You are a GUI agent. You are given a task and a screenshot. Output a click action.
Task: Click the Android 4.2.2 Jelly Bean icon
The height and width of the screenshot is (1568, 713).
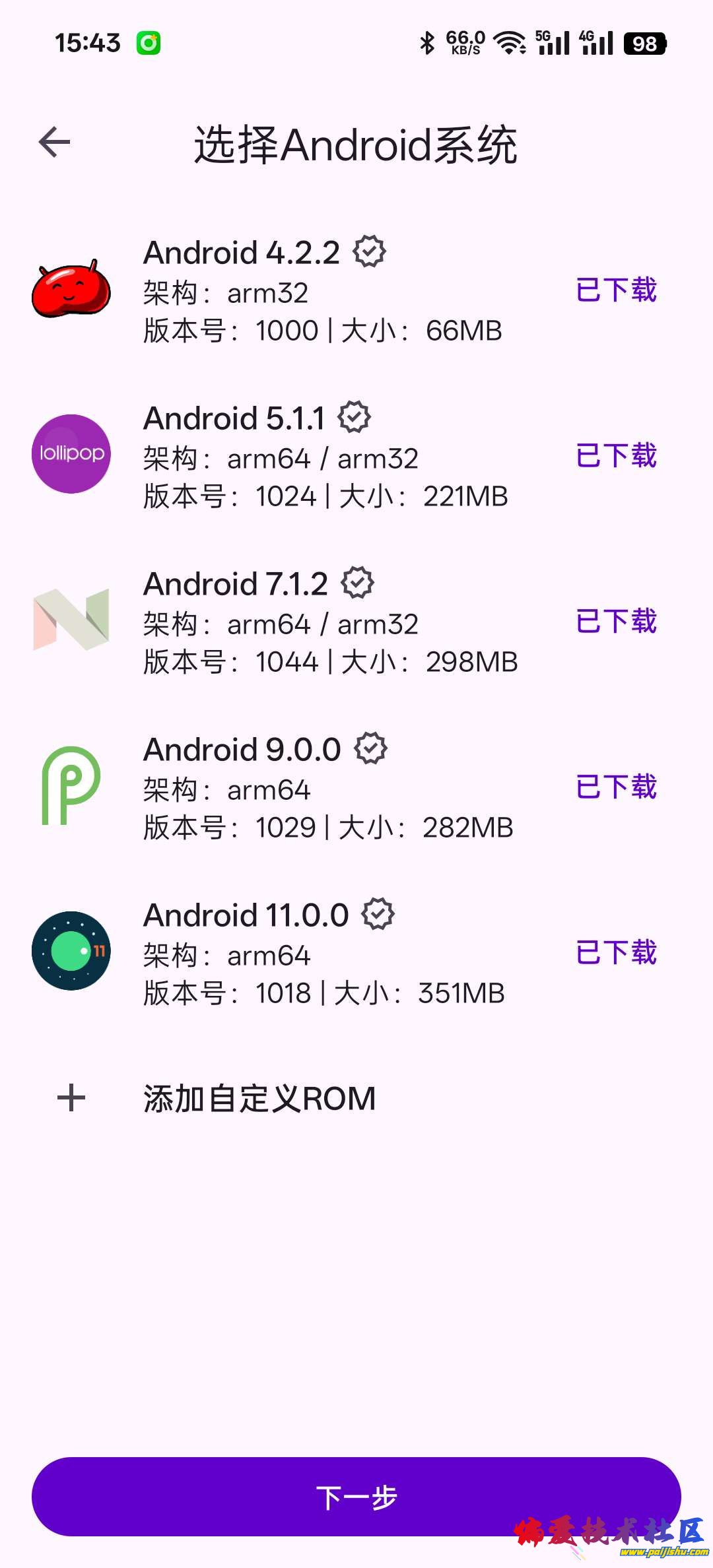click(x=71, y=290)
